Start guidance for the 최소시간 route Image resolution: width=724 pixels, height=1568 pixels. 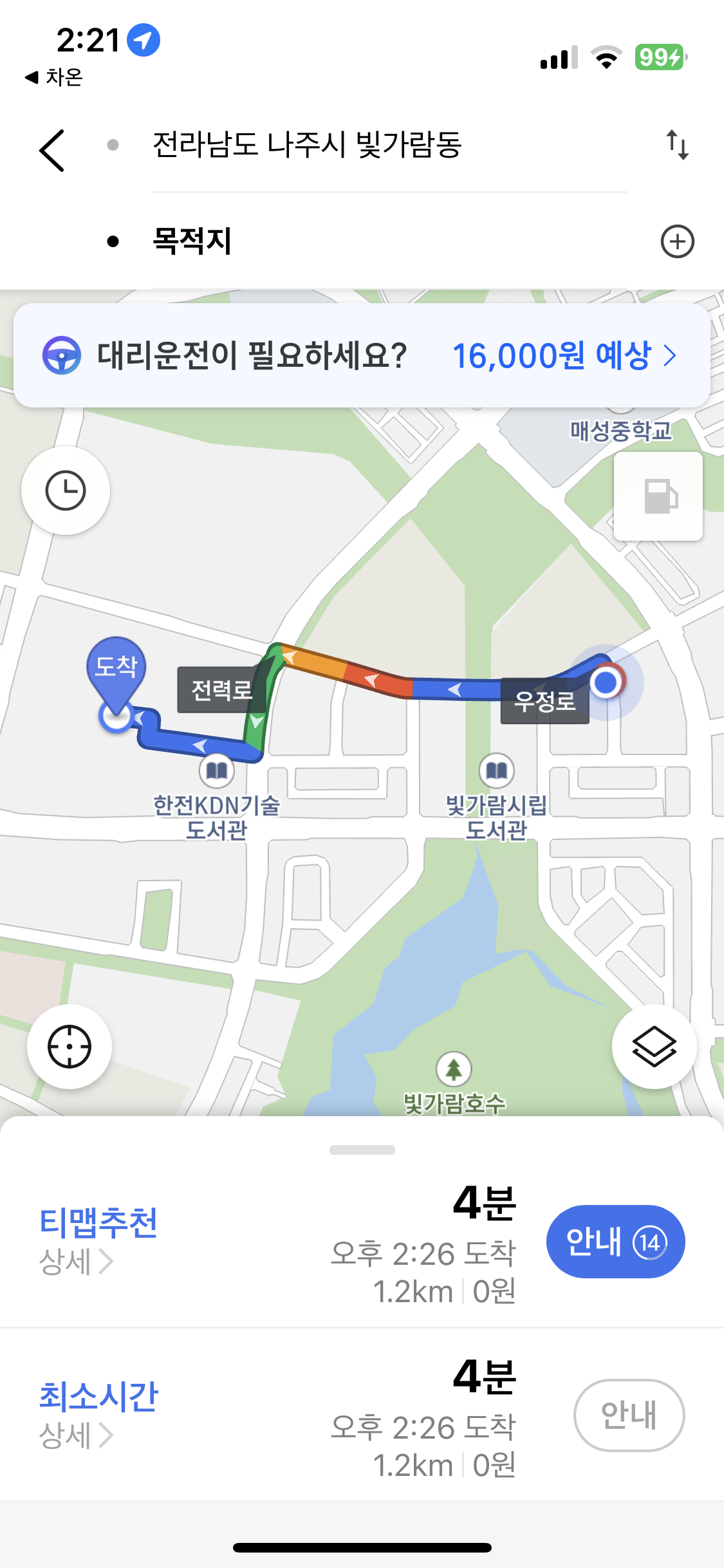click(x=629, y=1415)
